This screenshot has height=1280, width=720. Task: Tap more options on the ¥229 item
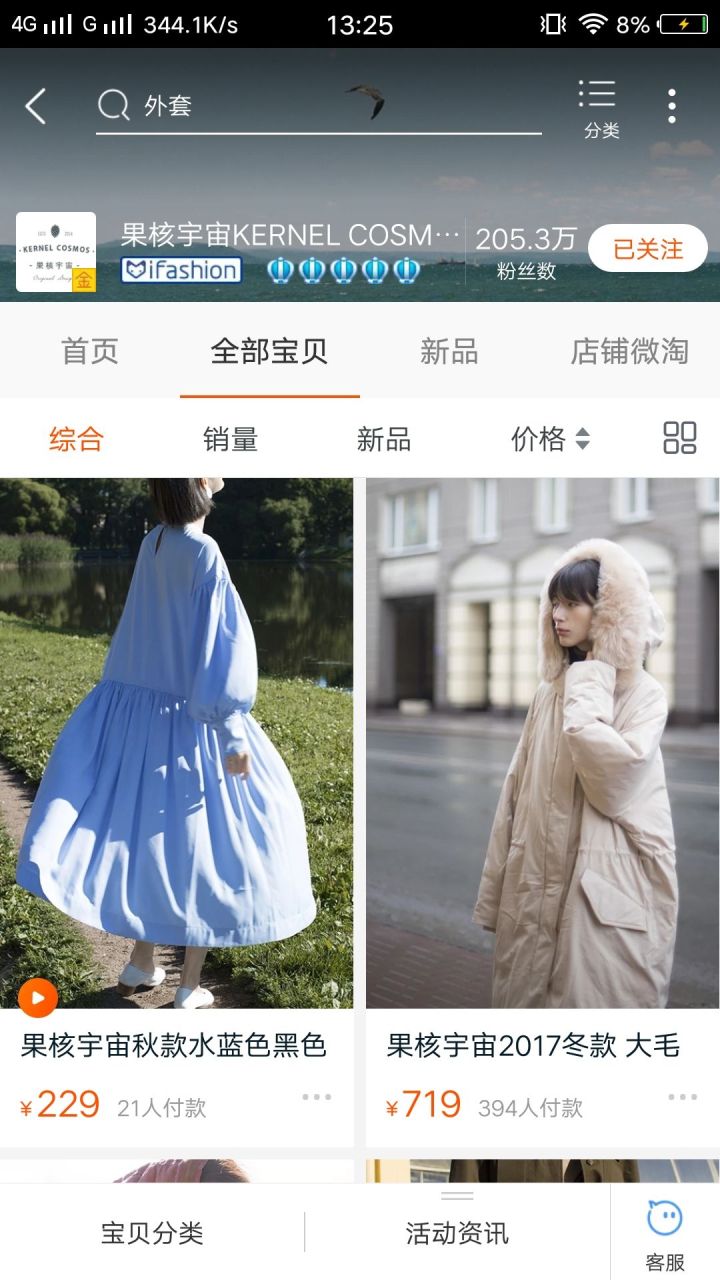(317, 1097)
